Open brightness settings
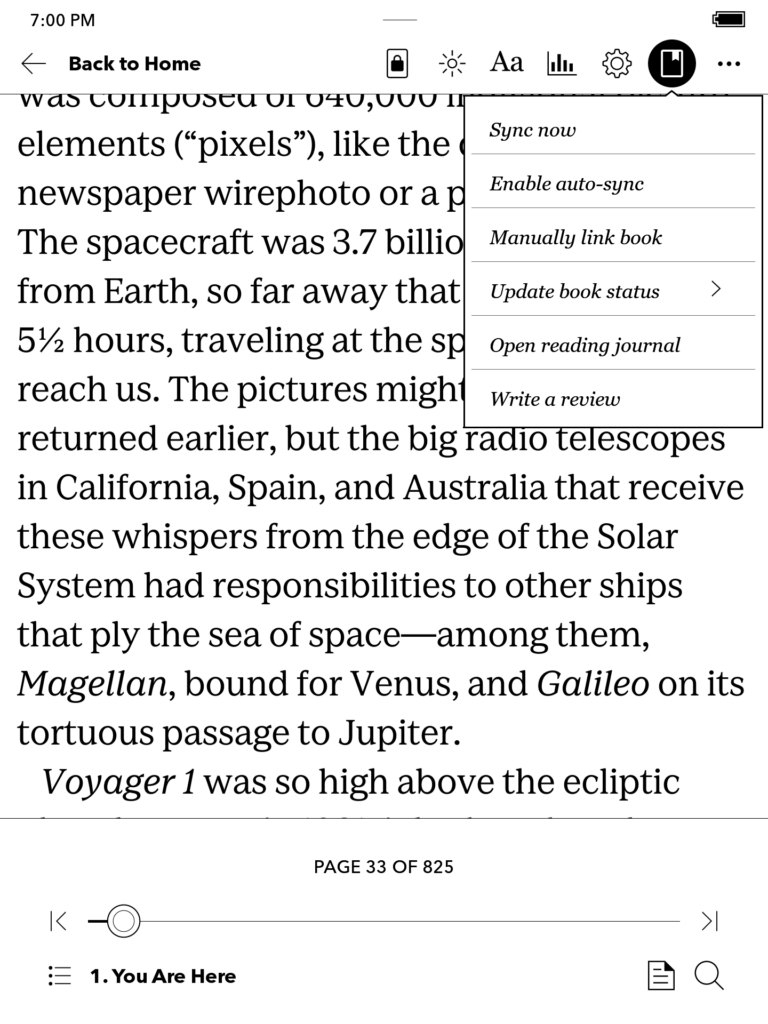The height and width of the screenshot is (1024, 768). 452,64
